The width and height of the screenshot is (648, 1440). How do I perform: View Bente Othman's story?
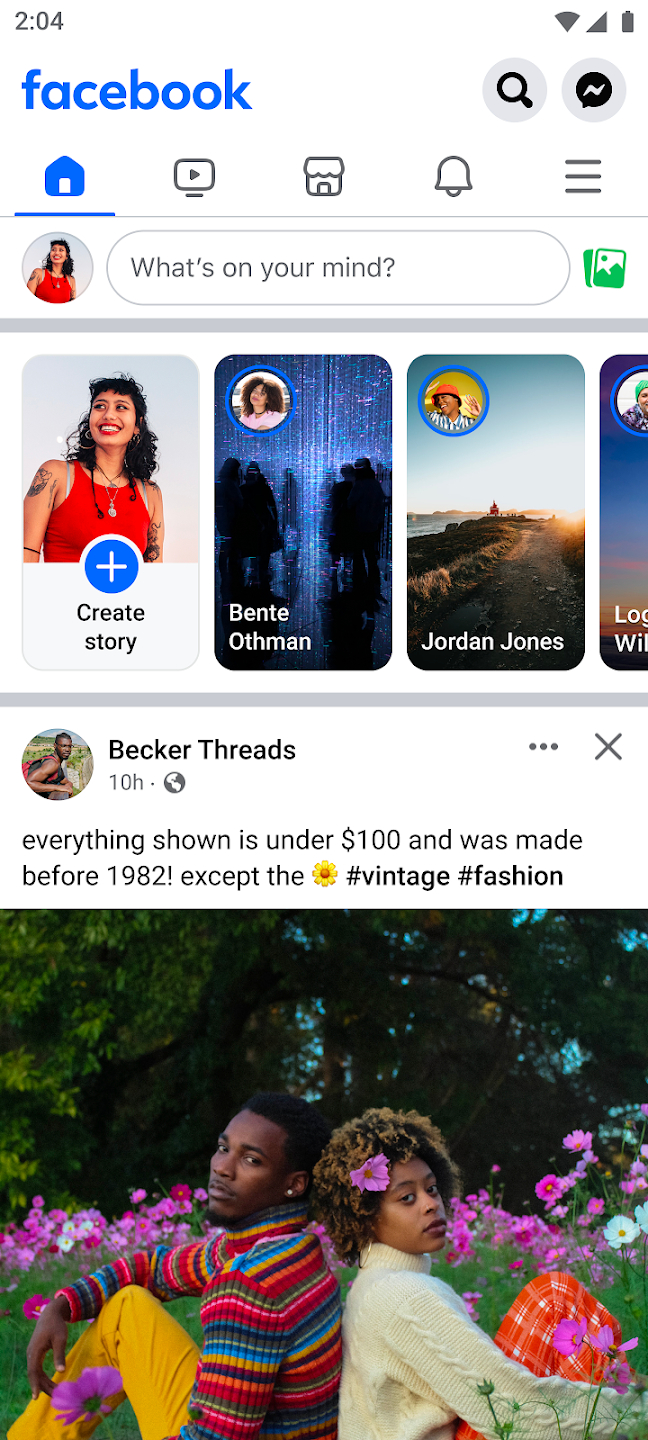point(303,512)
